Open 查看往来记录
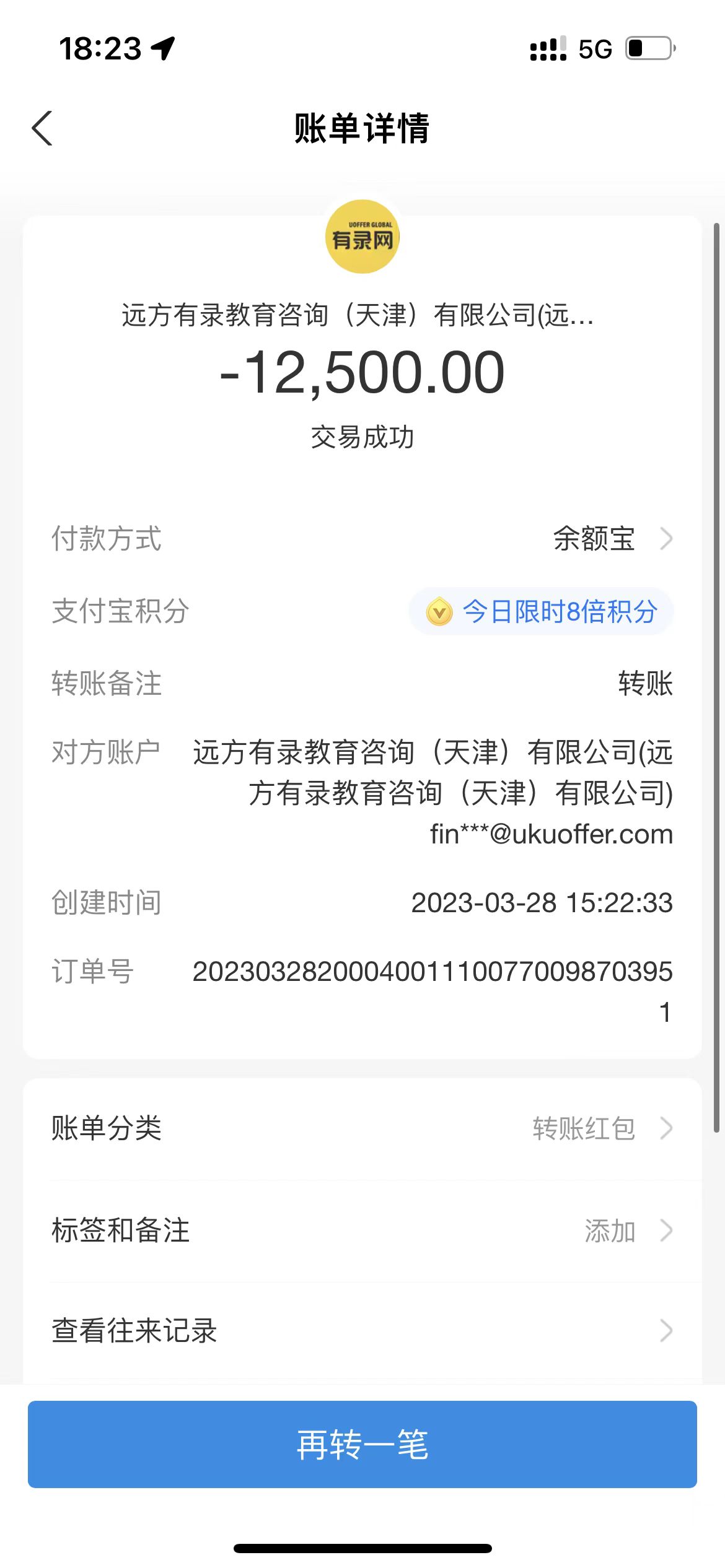 [x=362, y=1330]
